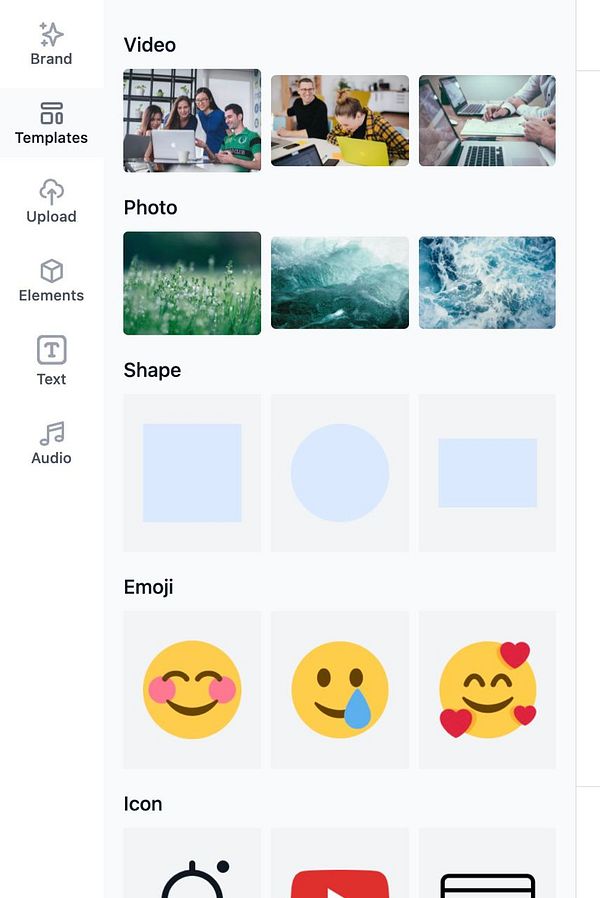Switch to the Templates tab
Viewport: 600px width, 898px height.
(51, 123)
